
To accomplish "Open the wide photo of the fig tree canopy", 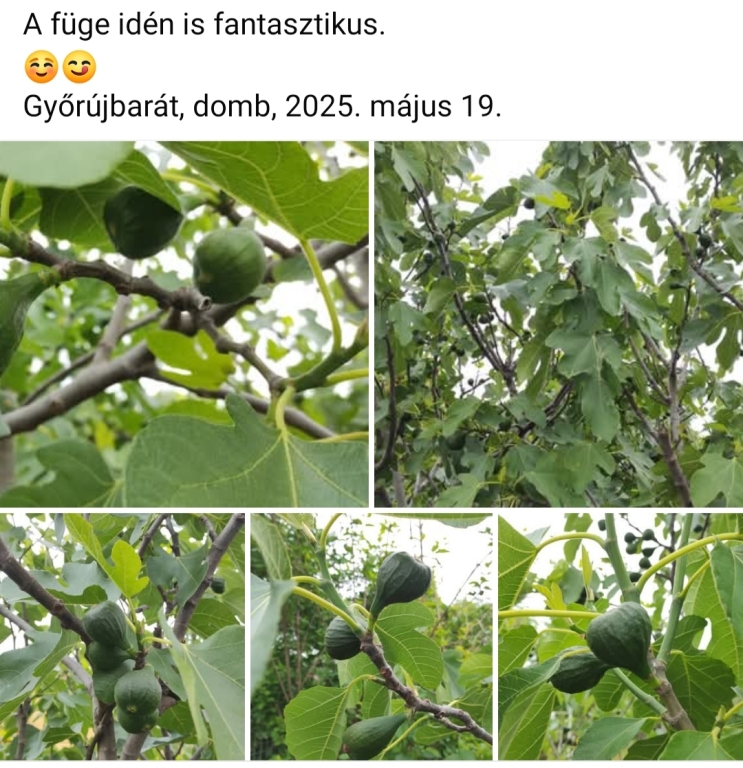I will tap(558, 323).
